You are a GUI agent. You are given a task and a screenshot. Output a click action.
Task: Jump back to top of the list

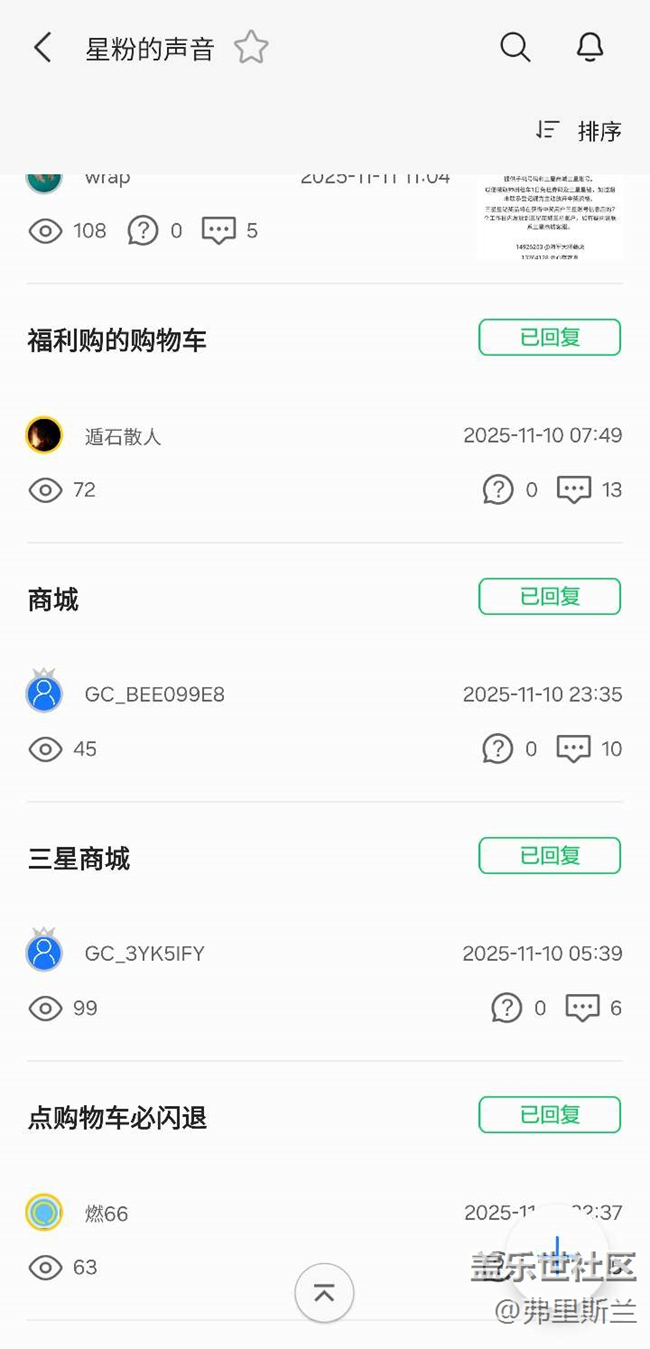click(x=324, y=1293)
